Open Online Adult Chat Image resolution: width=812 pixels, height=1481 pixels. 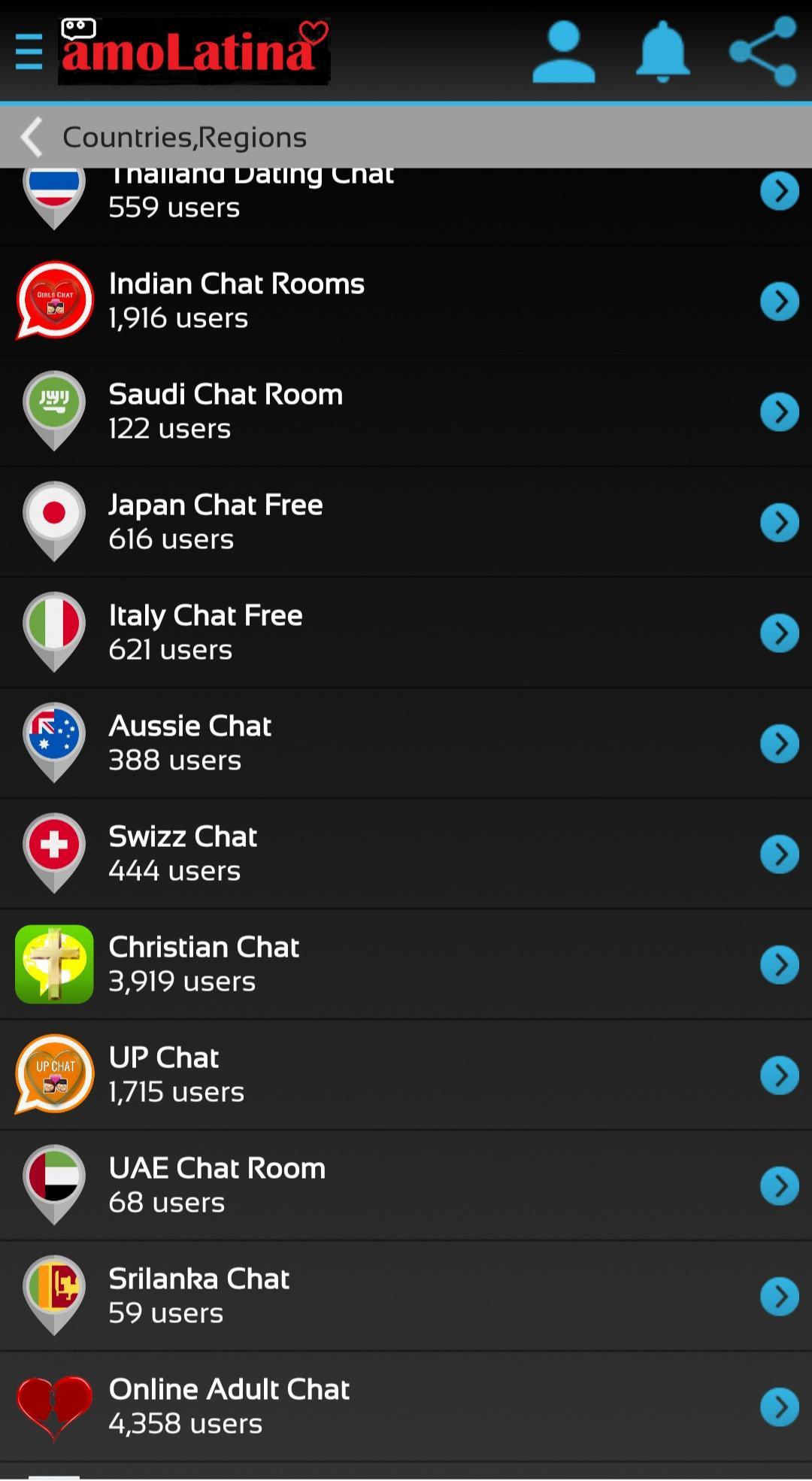406,1407
